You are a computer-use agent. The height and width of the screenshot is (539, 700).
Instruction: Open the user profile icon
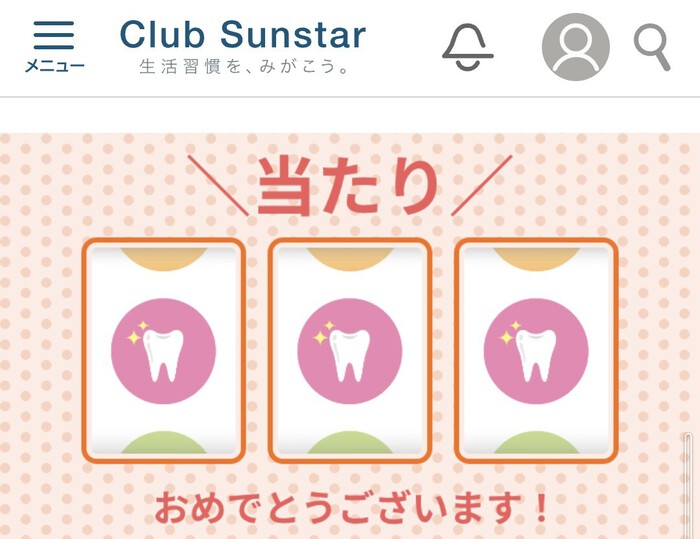pyautogui.click(x=575, y=46)
